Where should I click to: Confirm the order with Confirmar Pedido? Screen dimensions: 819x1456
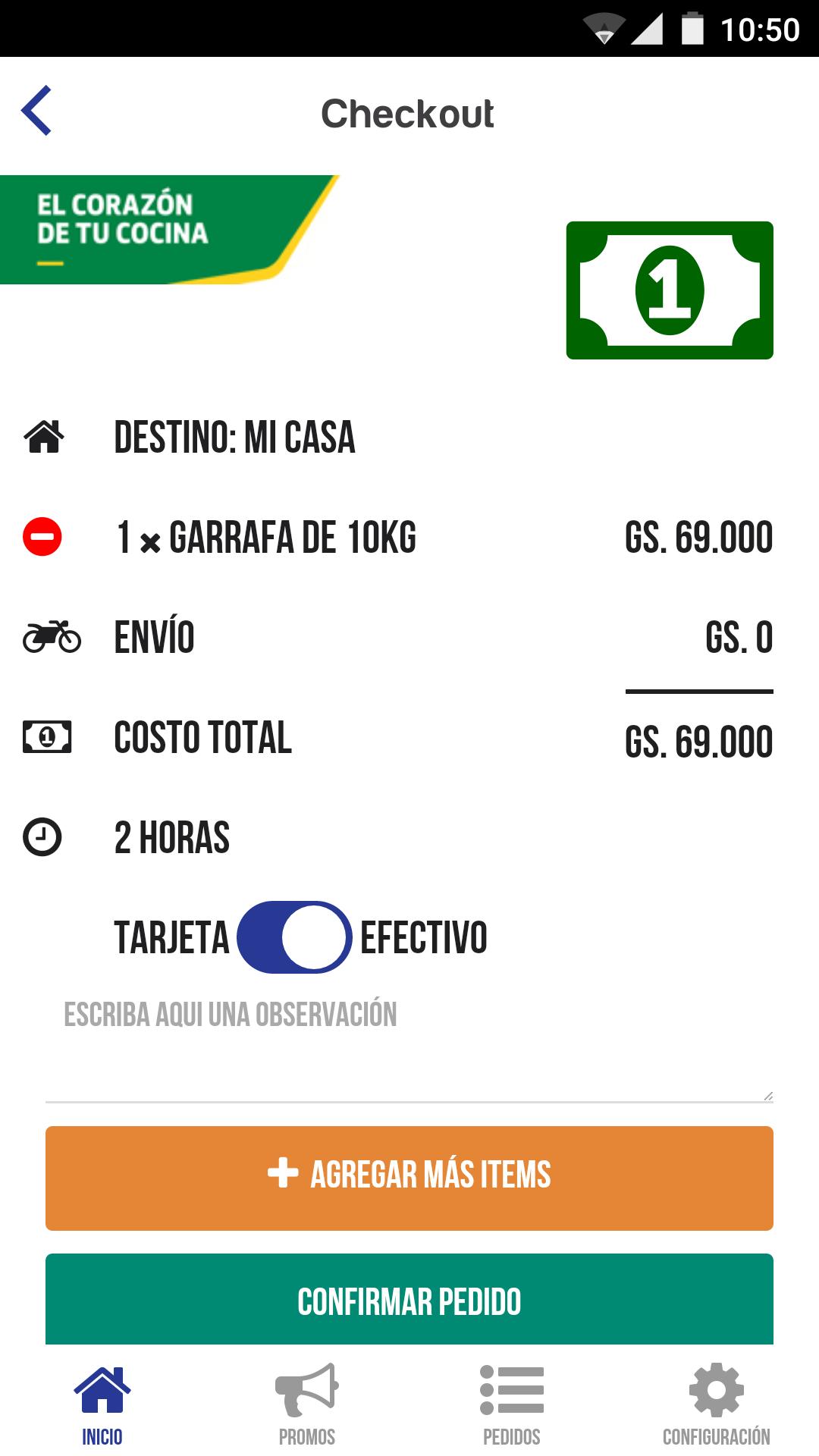409,1300
